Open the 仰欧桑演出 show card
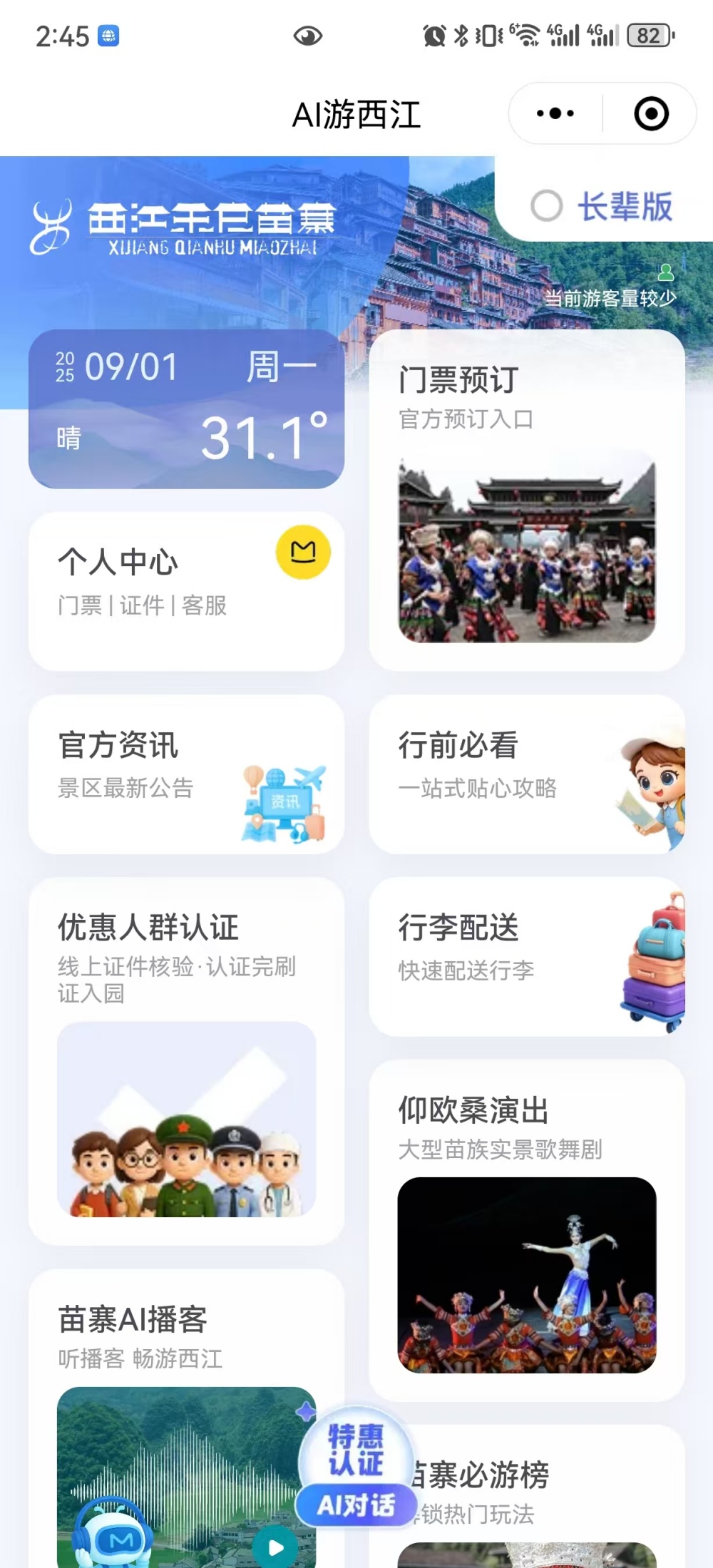 coord(527,1230)
